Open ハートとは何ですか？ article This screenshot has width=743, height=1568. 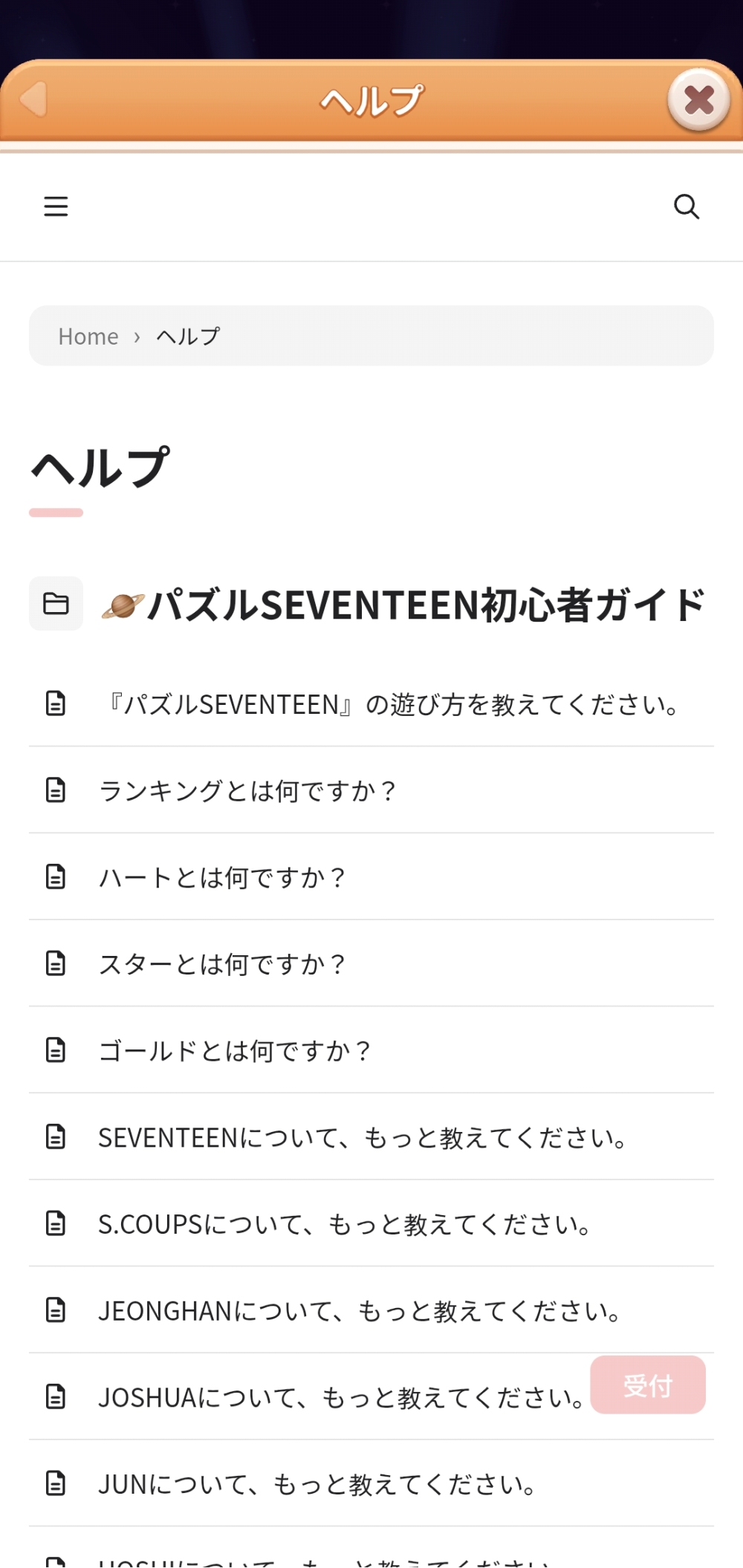point(221,878)
